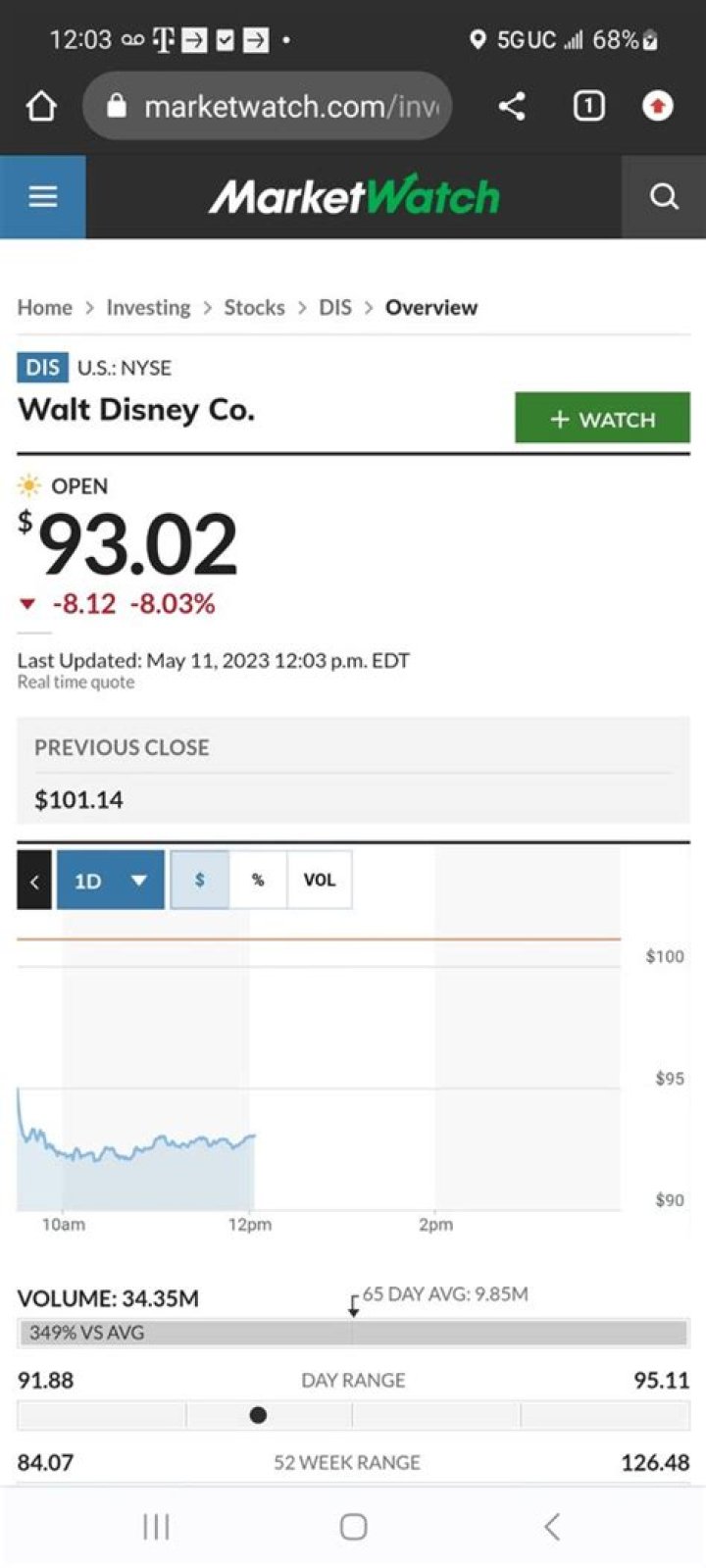This screenshot has width=706, height=1568.
Task: Go to the Home breadcrumb
Action: [45, 308]
